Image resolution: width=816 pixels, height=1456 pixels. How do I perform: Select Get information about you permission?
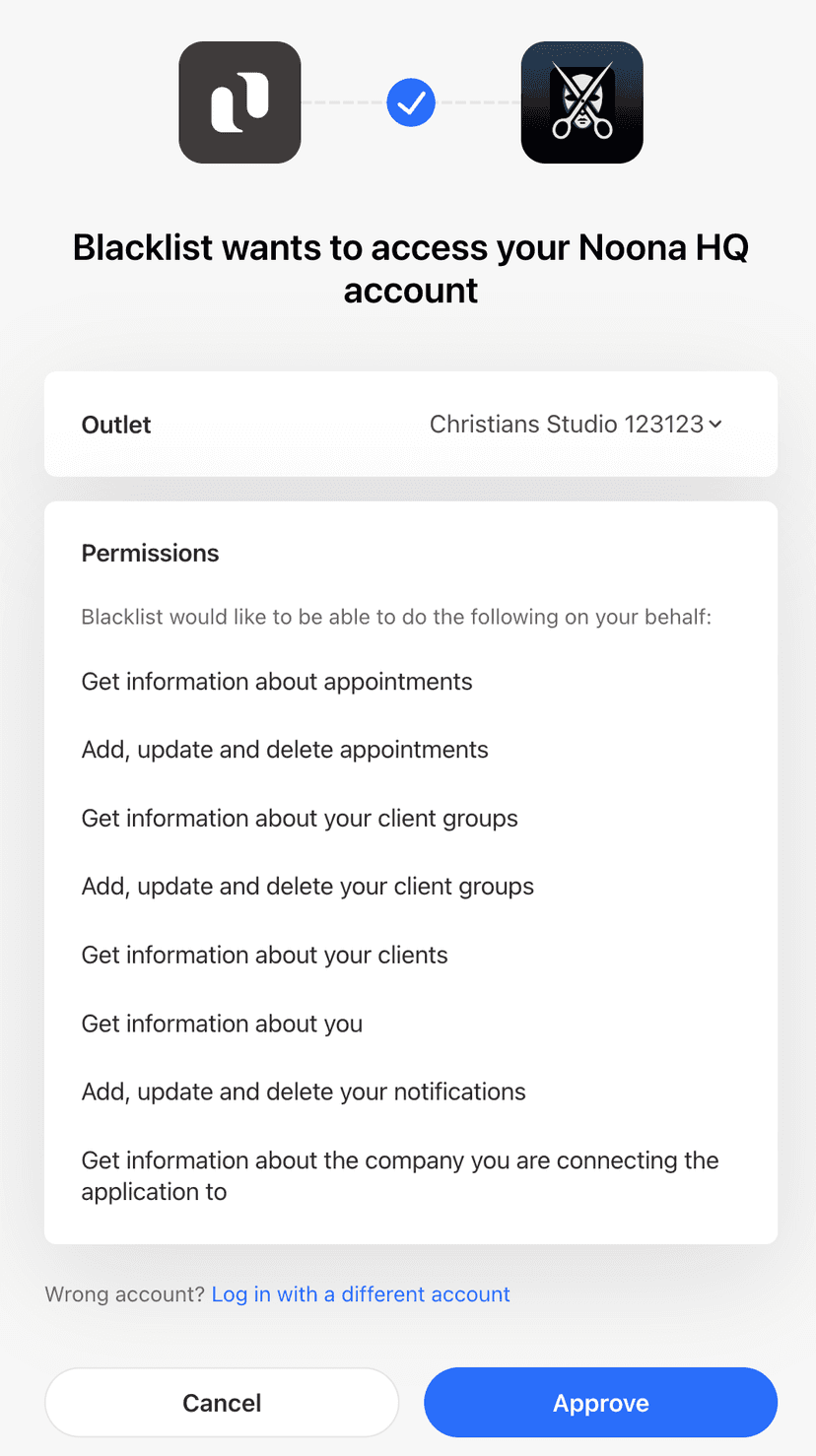221,1024
